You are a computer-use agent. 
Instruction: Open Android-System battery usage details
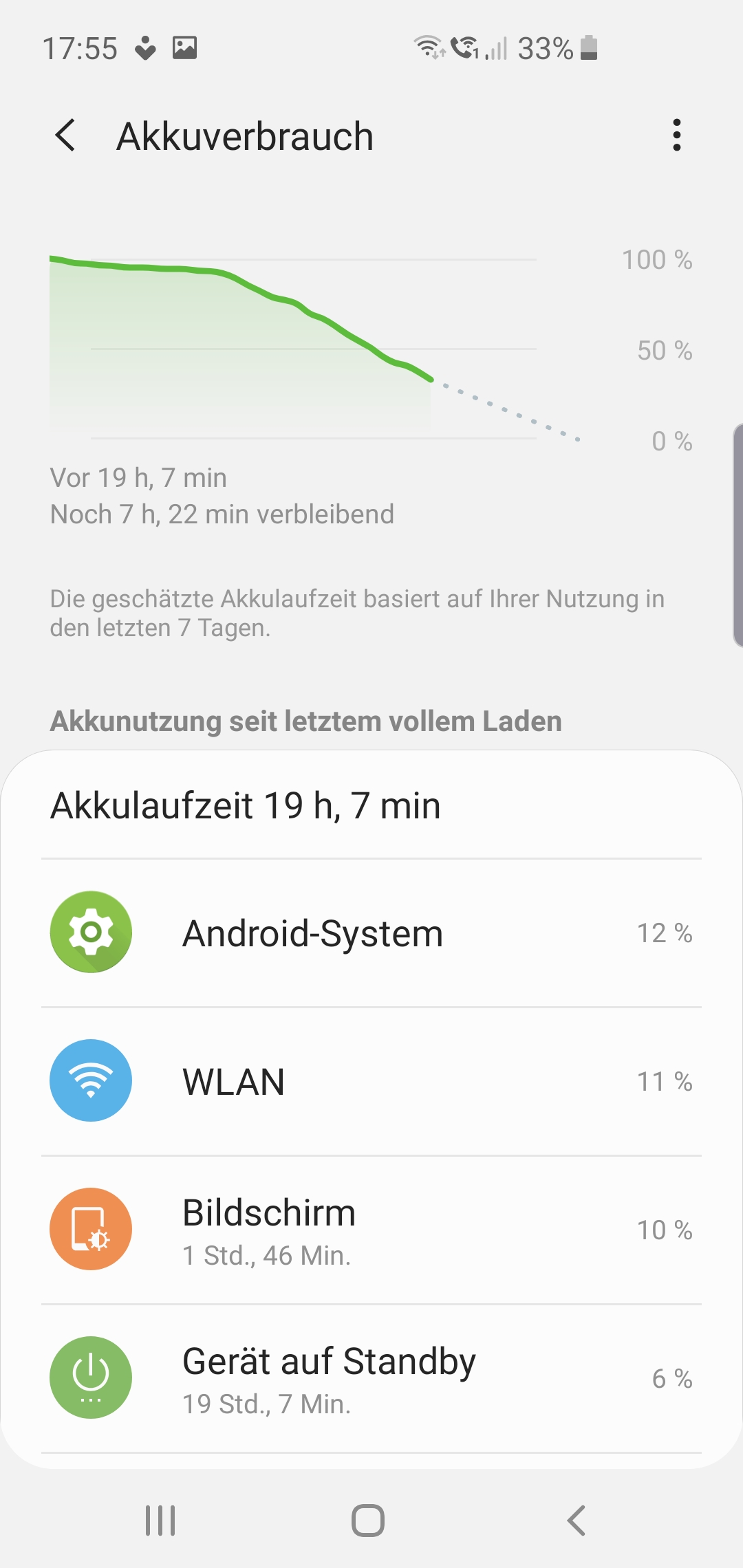[371, 933]
